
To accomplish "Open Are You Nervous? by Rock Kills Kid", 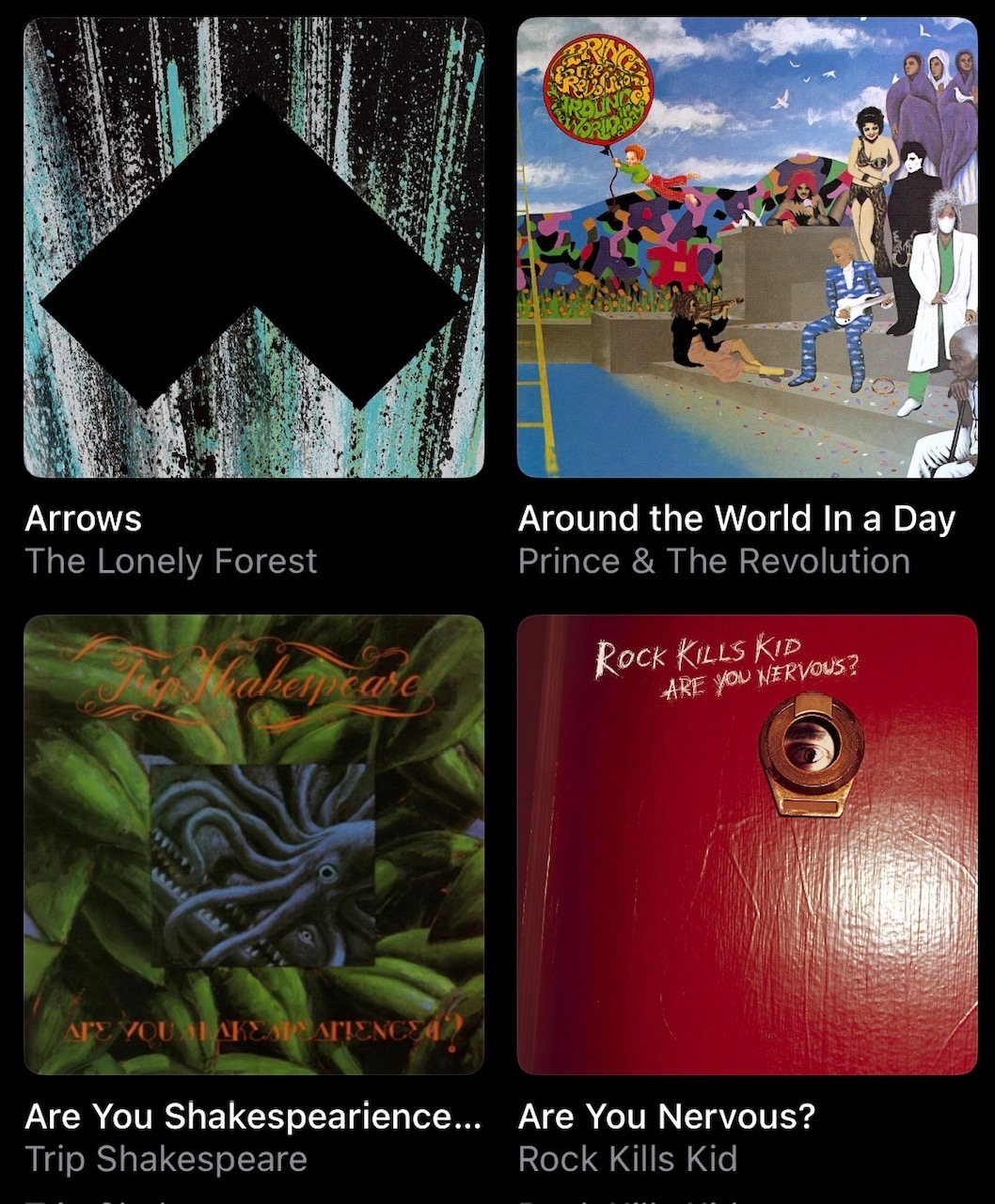I will pyautogui.click(x=747, y=844).
